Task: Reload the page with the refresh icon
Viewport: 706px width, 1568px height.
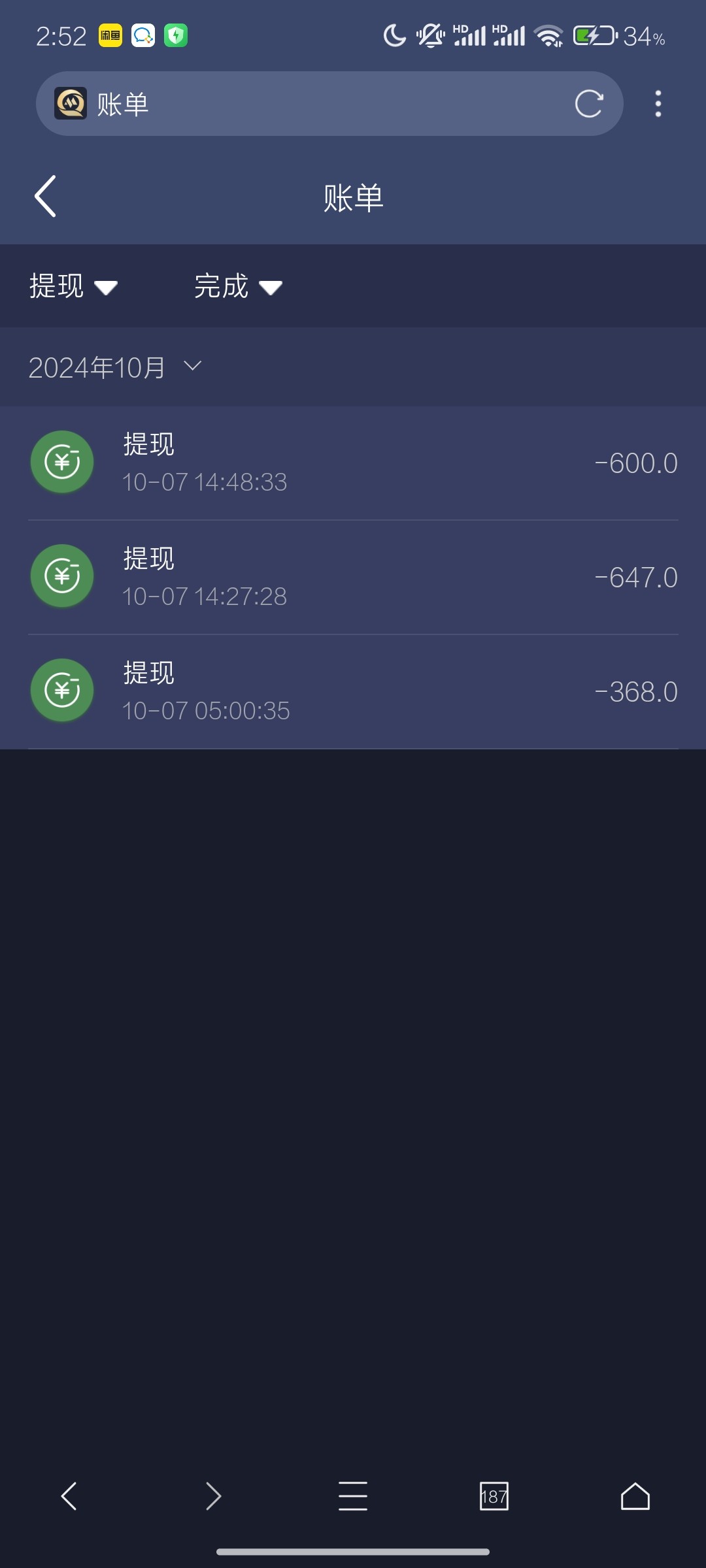Action: pyautogui.click(x=588, y=103)
